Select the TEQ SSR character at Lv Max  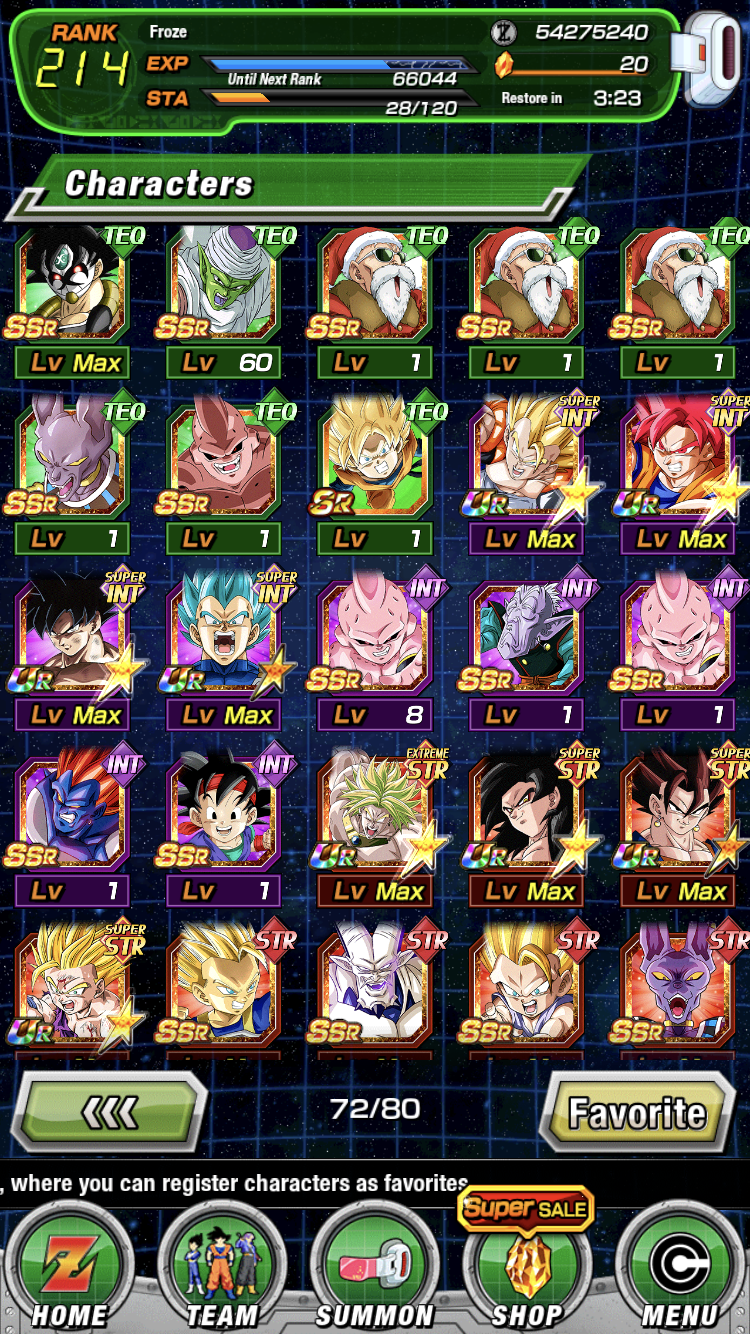click(72, 302)
